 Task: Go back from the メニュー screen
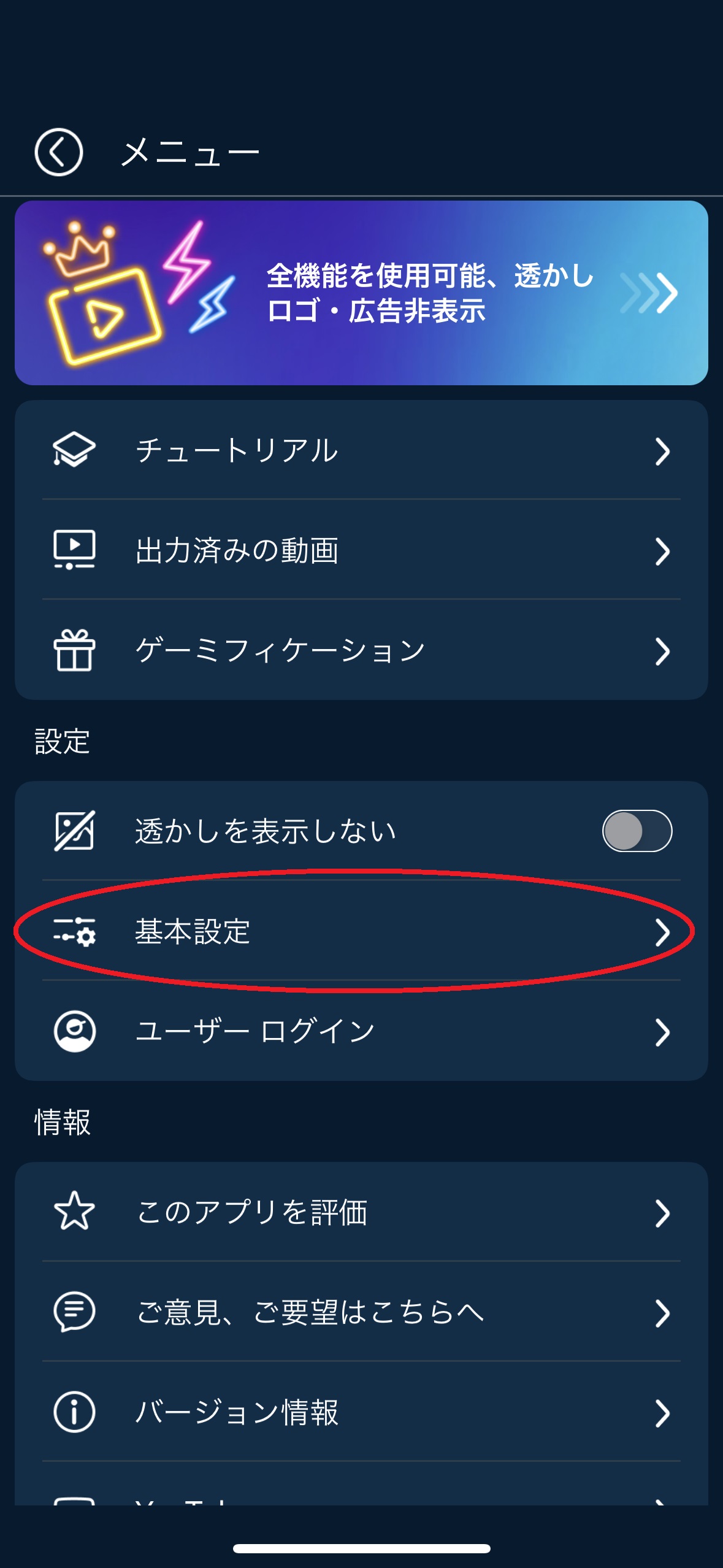click(58, 152)
